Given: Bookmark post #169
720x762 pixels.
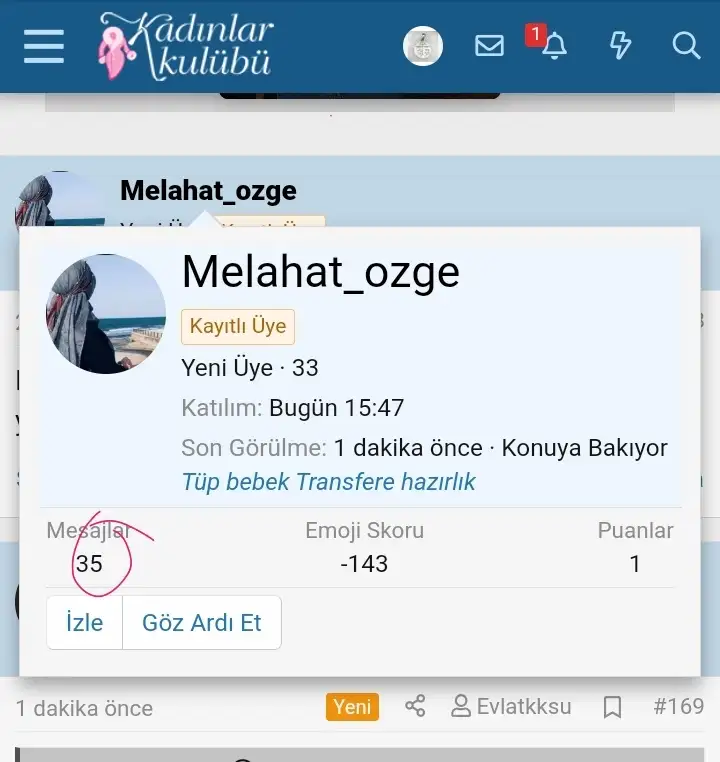Looking at the screenshot, I should (612, 707).
